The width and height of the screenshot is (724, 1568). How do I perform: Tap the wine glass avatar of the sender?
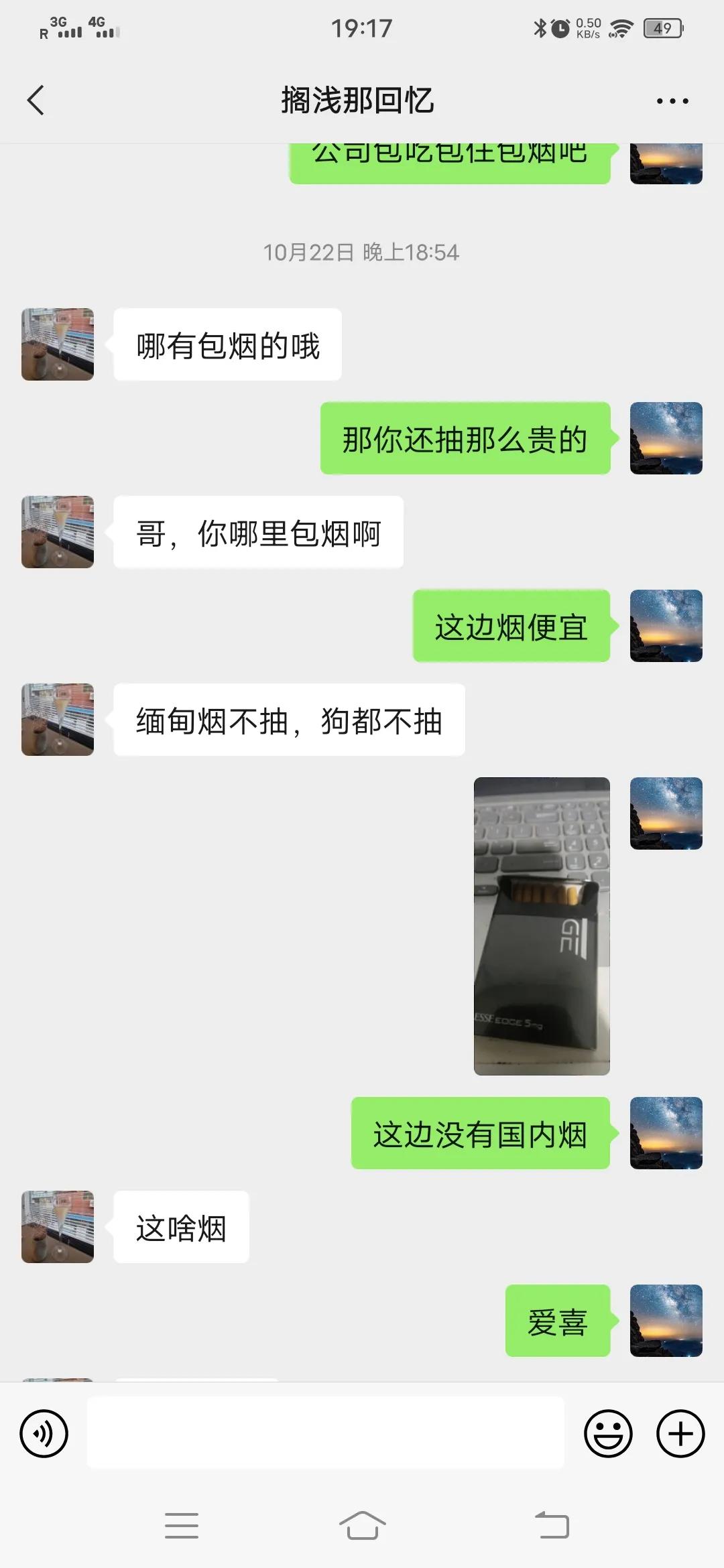(58, 343)
